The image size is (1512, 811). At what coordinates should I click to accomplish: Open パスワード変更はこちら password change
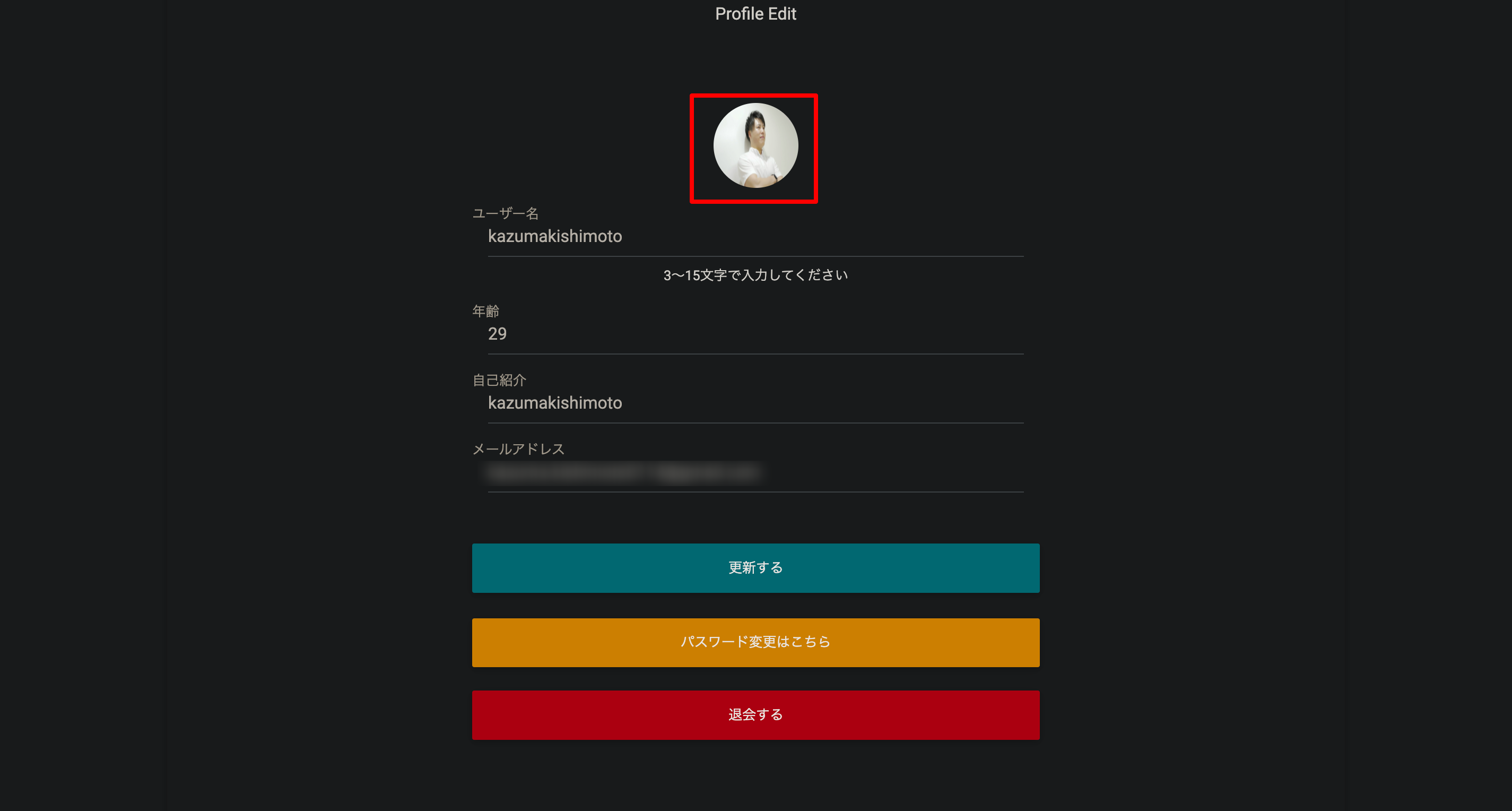pyautogui.click(x=755, y=642)
